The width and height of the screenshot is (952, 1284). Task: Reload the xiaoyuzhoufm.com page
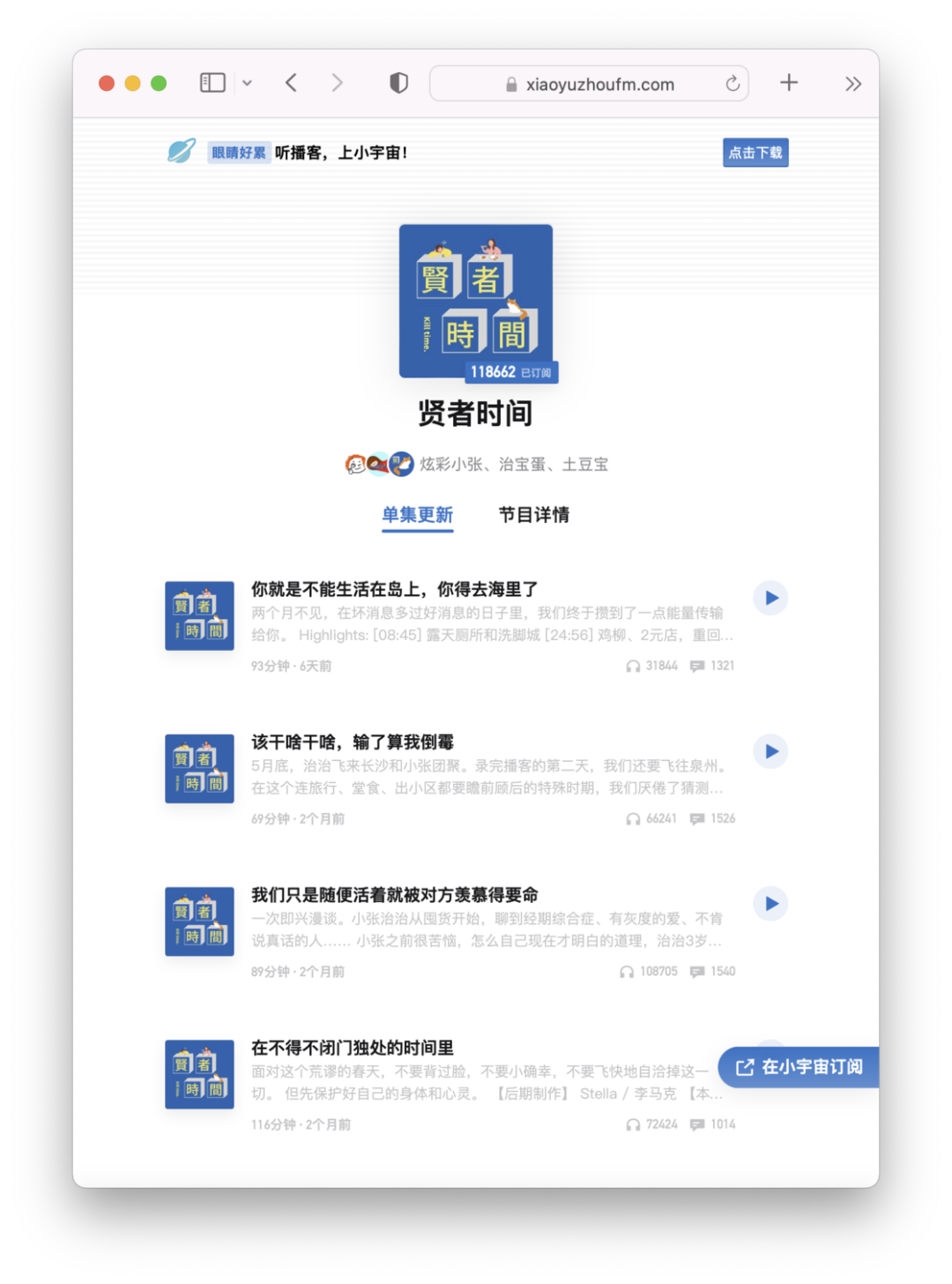[733, 84]
